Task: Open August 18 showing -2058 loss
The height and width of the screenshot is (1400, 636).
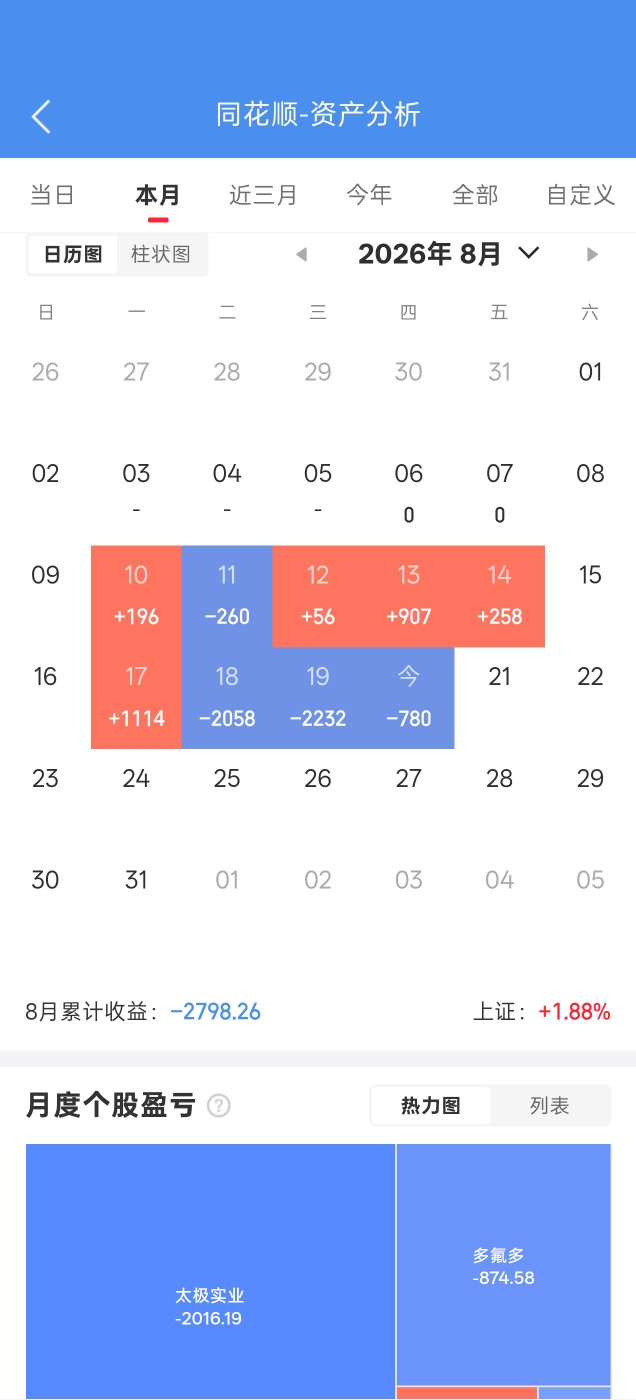Action: (227, 698)
